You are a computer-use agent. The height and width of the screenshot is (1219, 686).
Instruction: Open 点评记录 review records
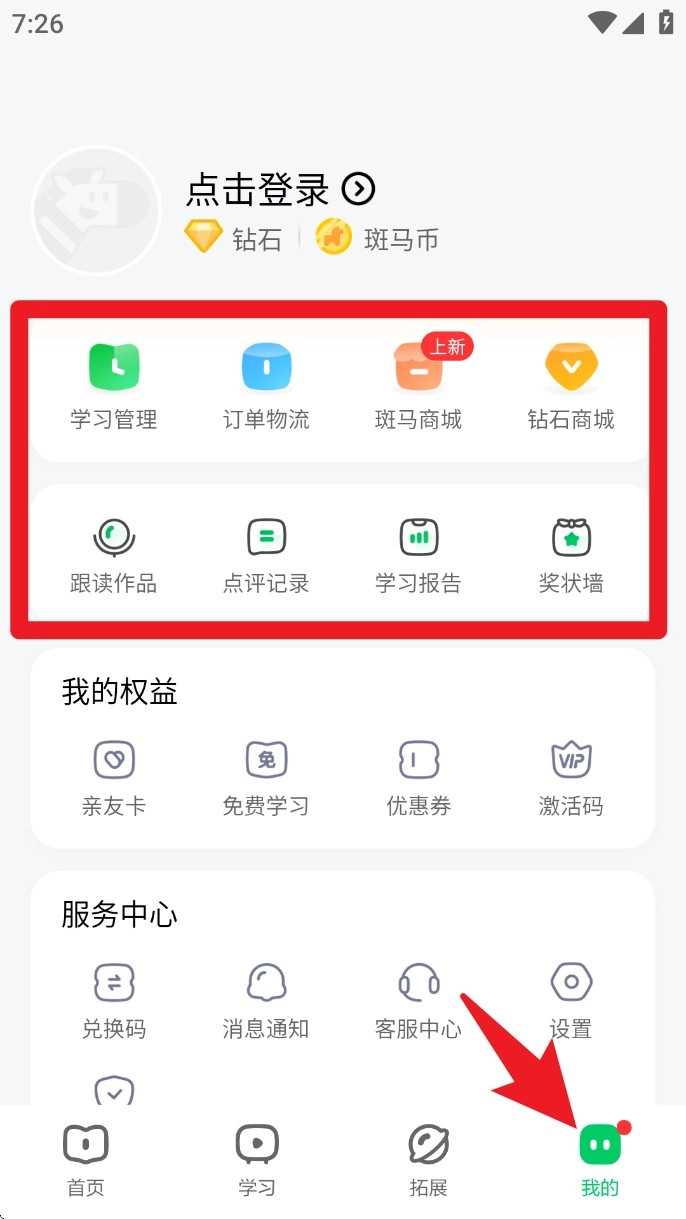[x=266, y=552]
